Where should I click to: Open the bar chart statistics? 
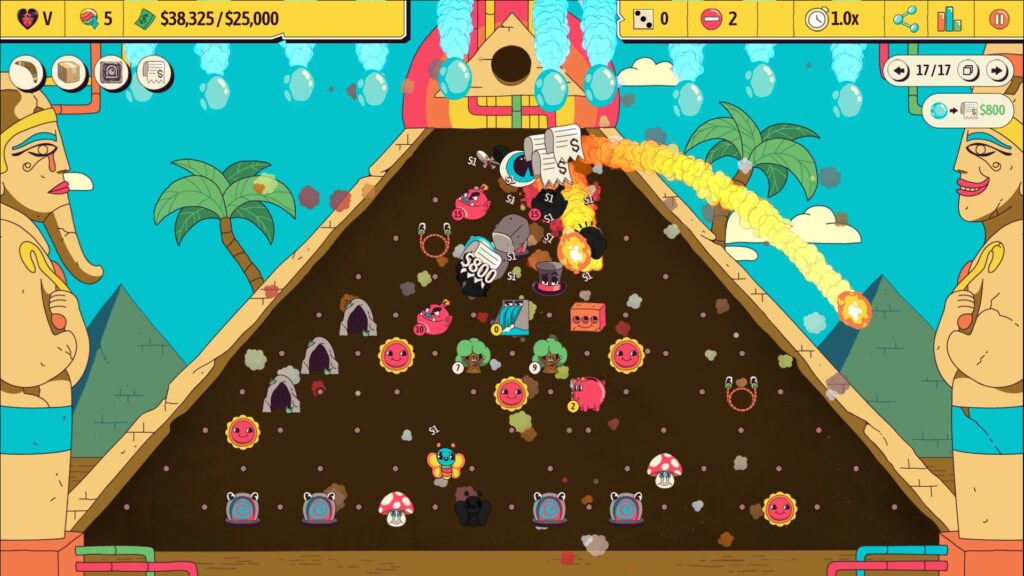(x=949, y=18)
